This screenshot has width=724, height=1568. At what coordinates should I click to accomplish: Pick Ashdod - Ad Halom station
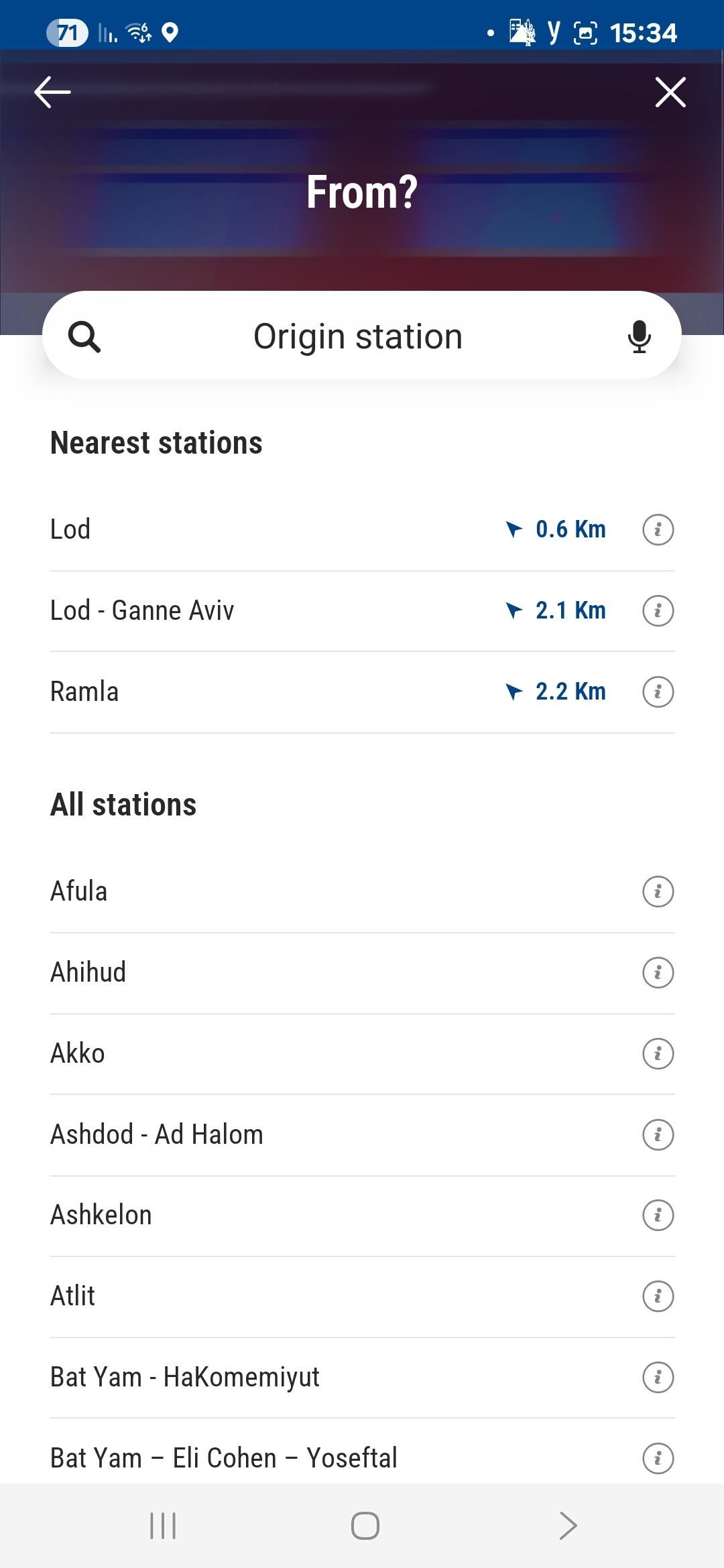pos(362,1135)
